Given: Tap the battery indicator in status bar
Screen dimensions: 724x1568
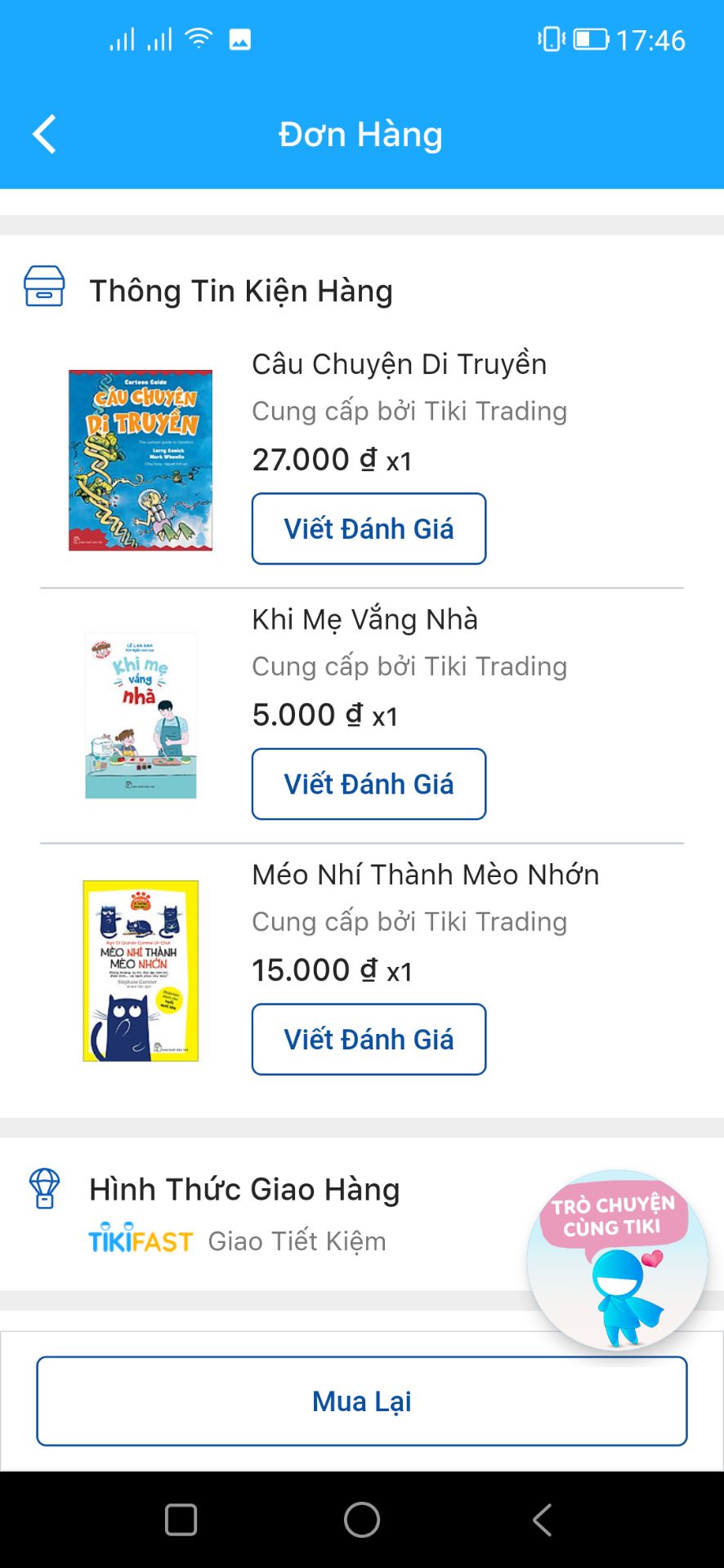Looking at the screenshot, I should coord(592,37).
